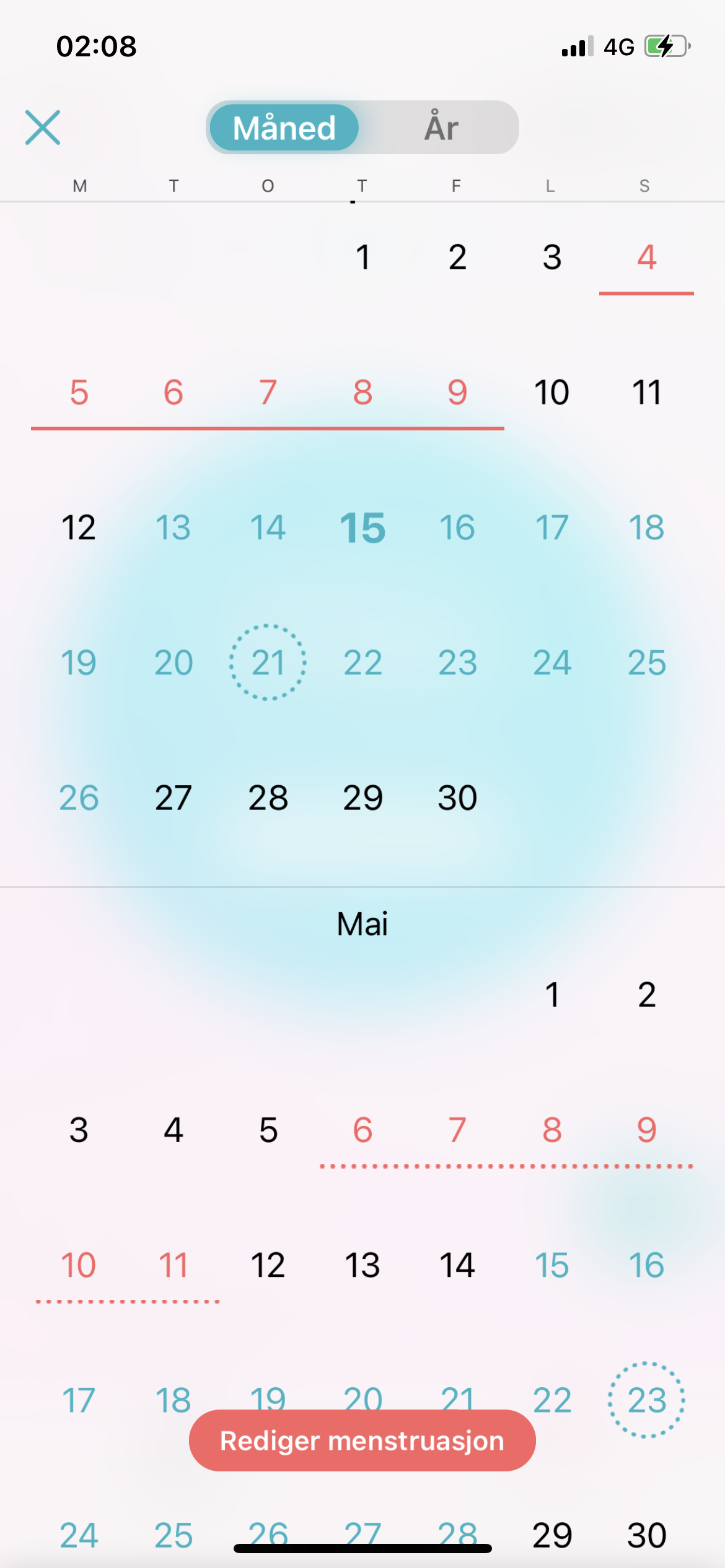Select day 12 in April
Viewport: 725px width, 1568px height.
click(79, 528)
